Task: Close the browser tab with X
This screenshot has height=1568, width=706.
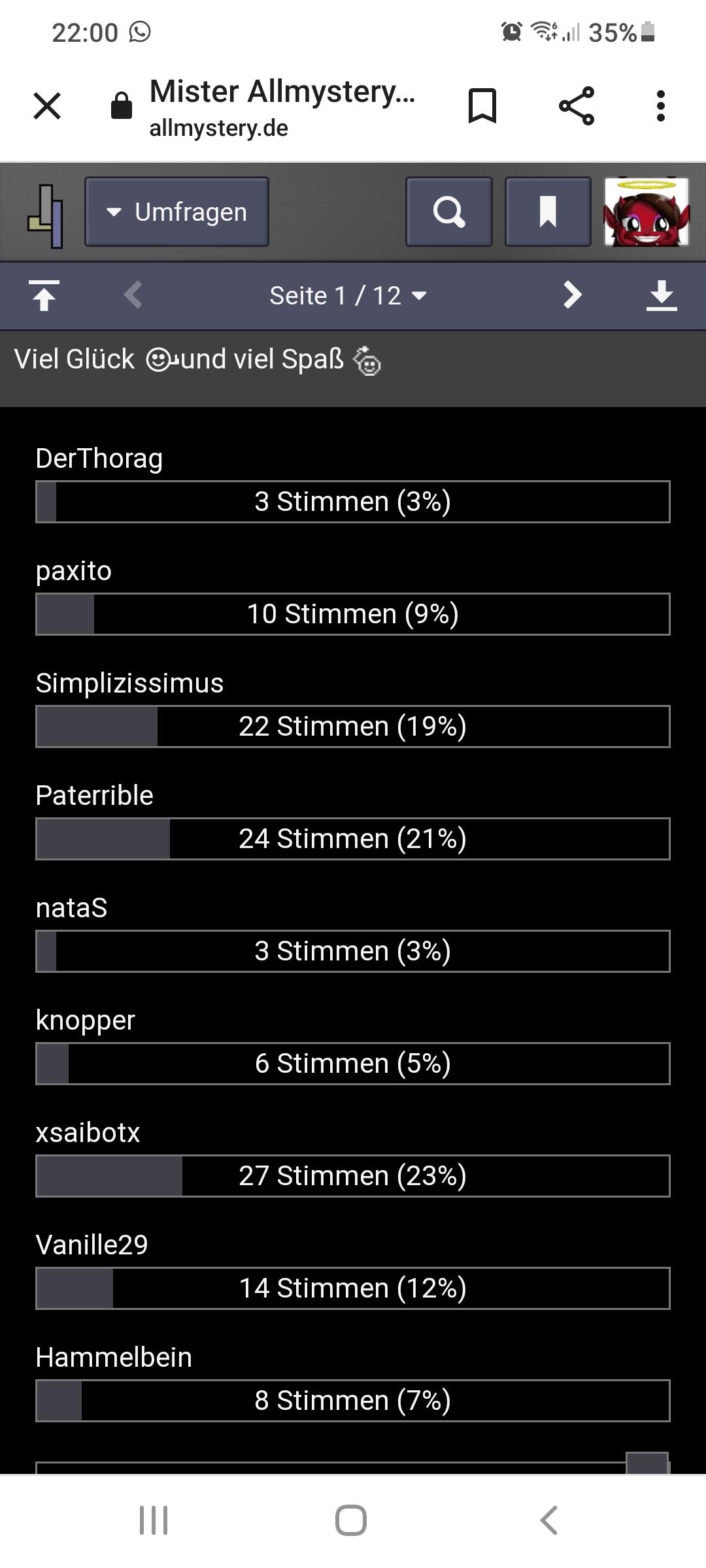Action: click(x=47, y=106)
